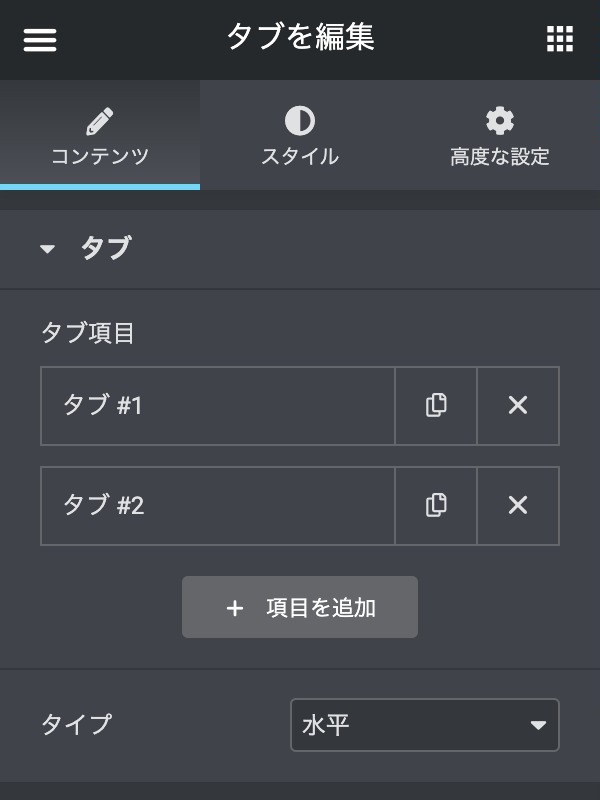Screen dimensions: 600x800
Task: Duplicate the タブ #2 item
Action: (436, 505)
